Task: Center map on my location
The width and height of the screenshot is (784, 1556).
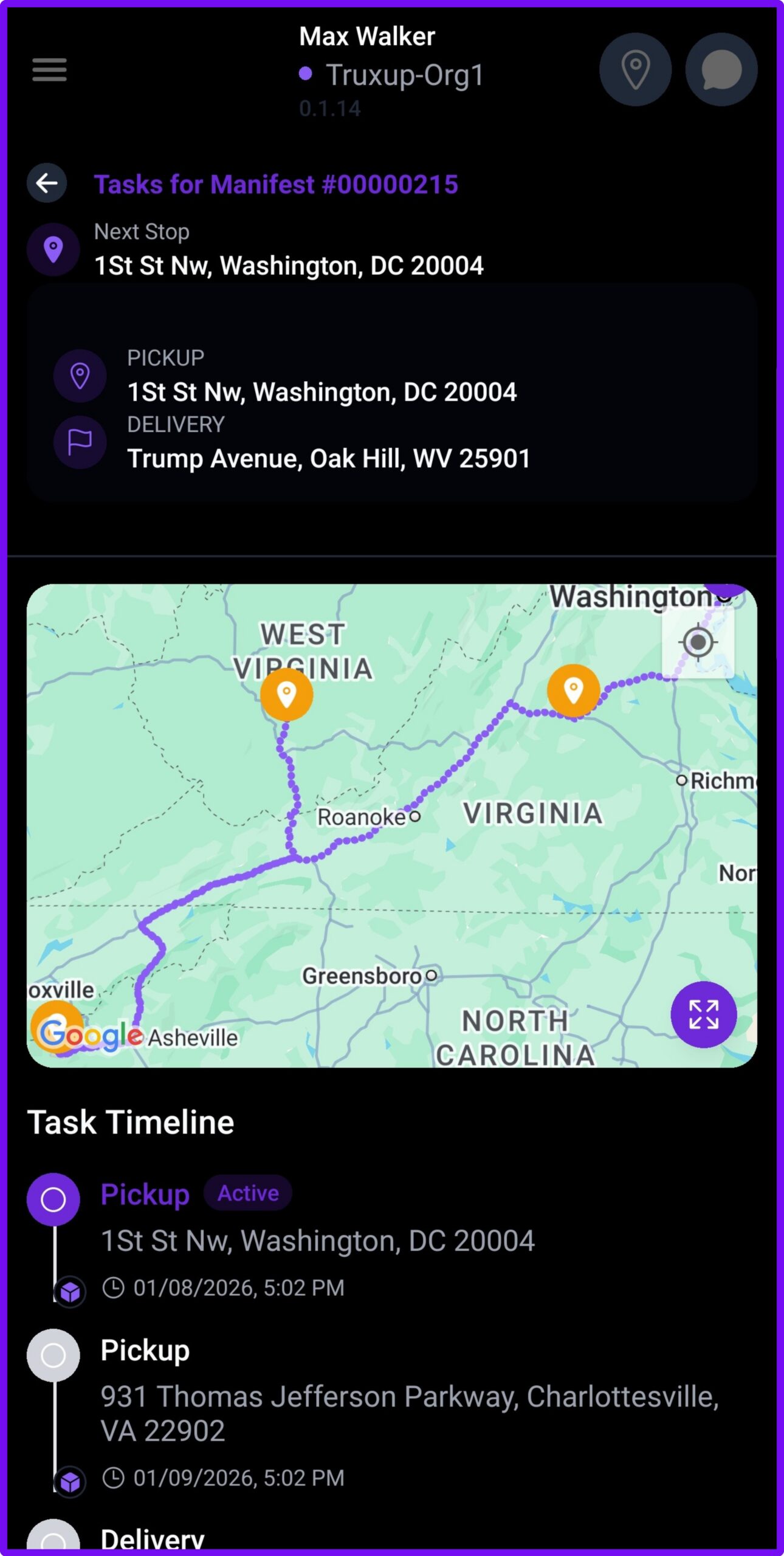Action: click(x=698, y=642)
